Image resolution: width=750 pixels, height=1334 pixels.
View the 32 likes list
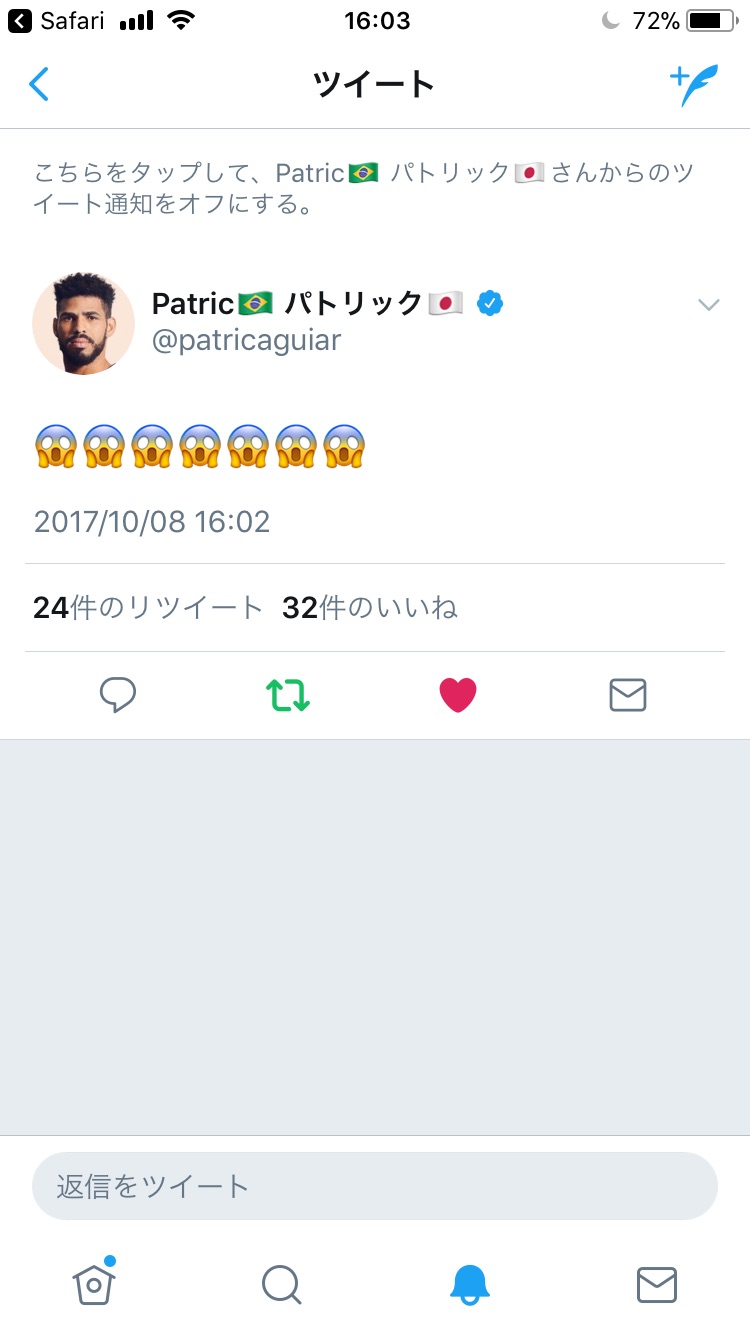(370, 607)
